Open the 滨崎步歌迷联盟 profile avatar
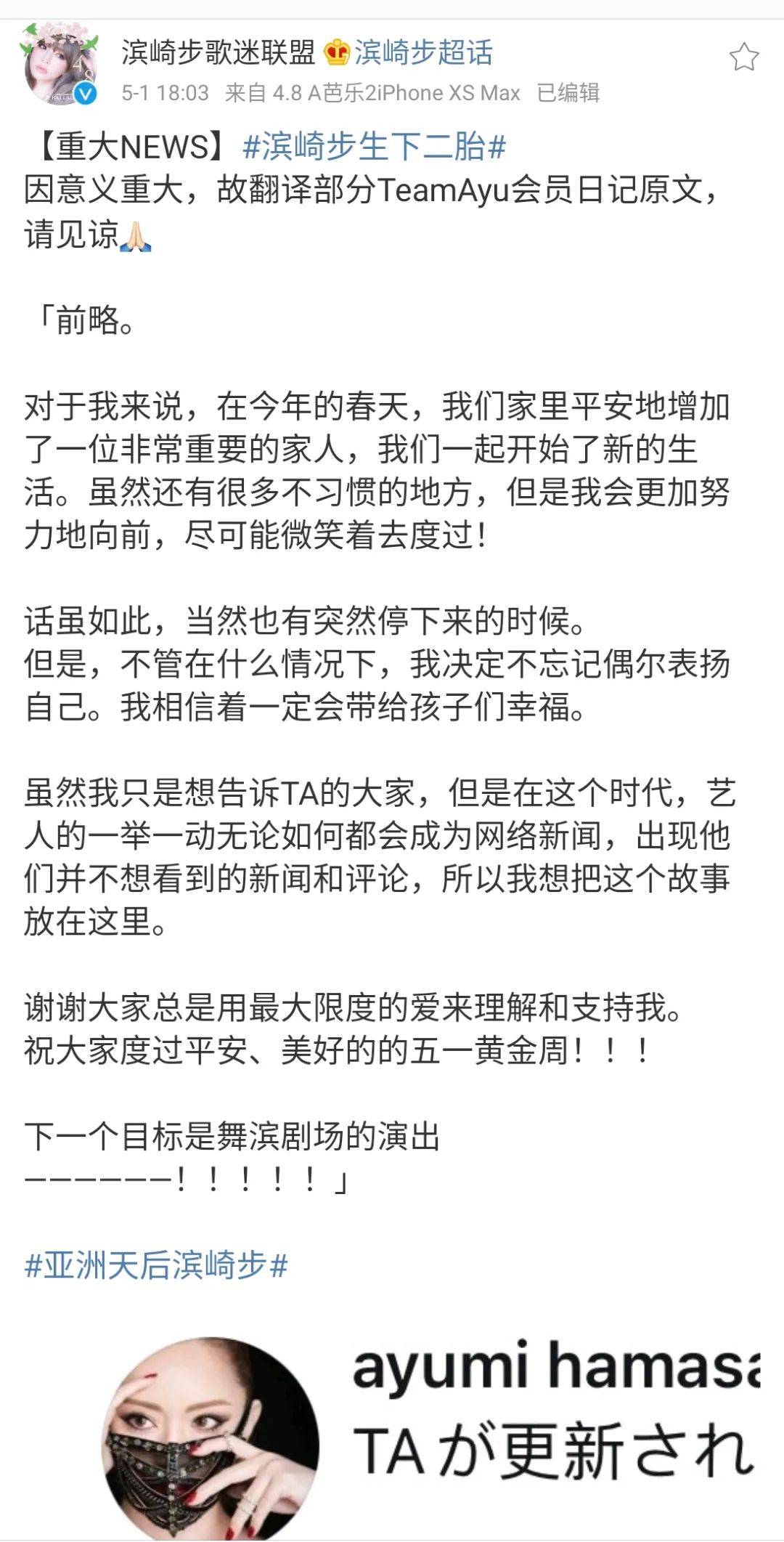Screen dimensions: 784x1542 [60, 65]
